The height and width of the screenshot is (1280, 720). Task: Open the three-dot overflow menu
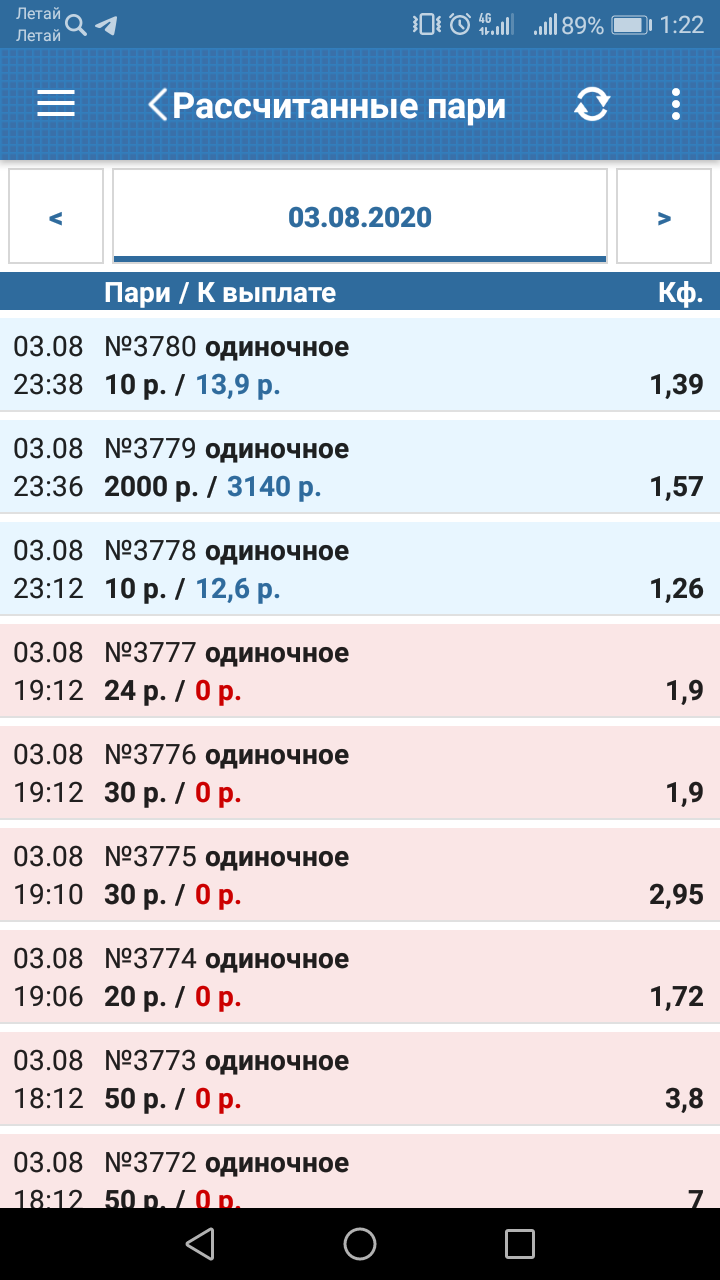tap(677, 104)
